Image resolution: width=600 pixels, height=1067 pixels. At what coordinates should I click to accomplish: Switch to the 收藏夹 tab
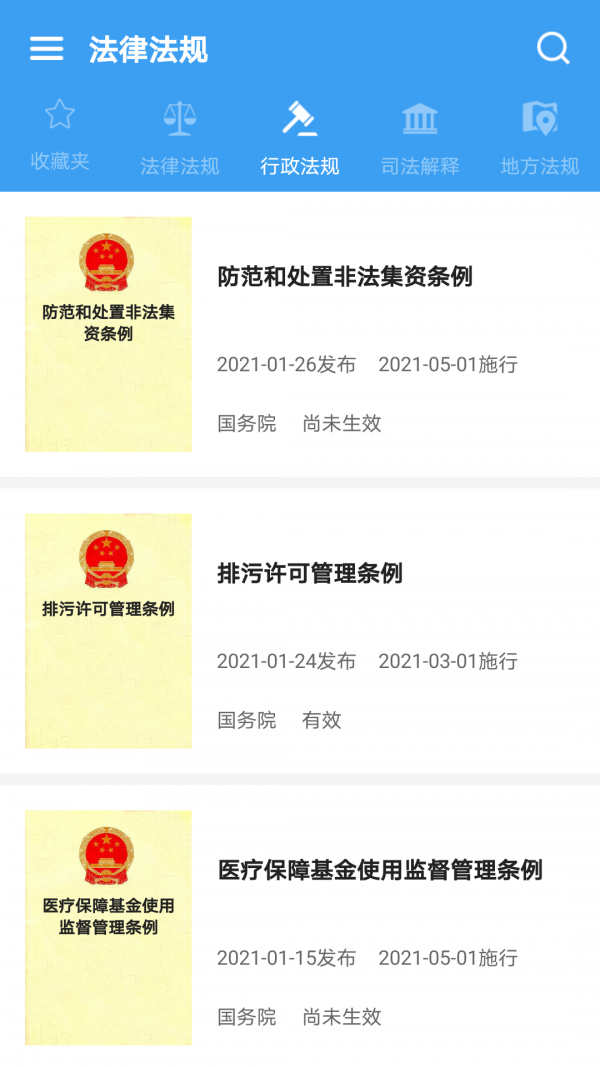click(x=60, y=137)
